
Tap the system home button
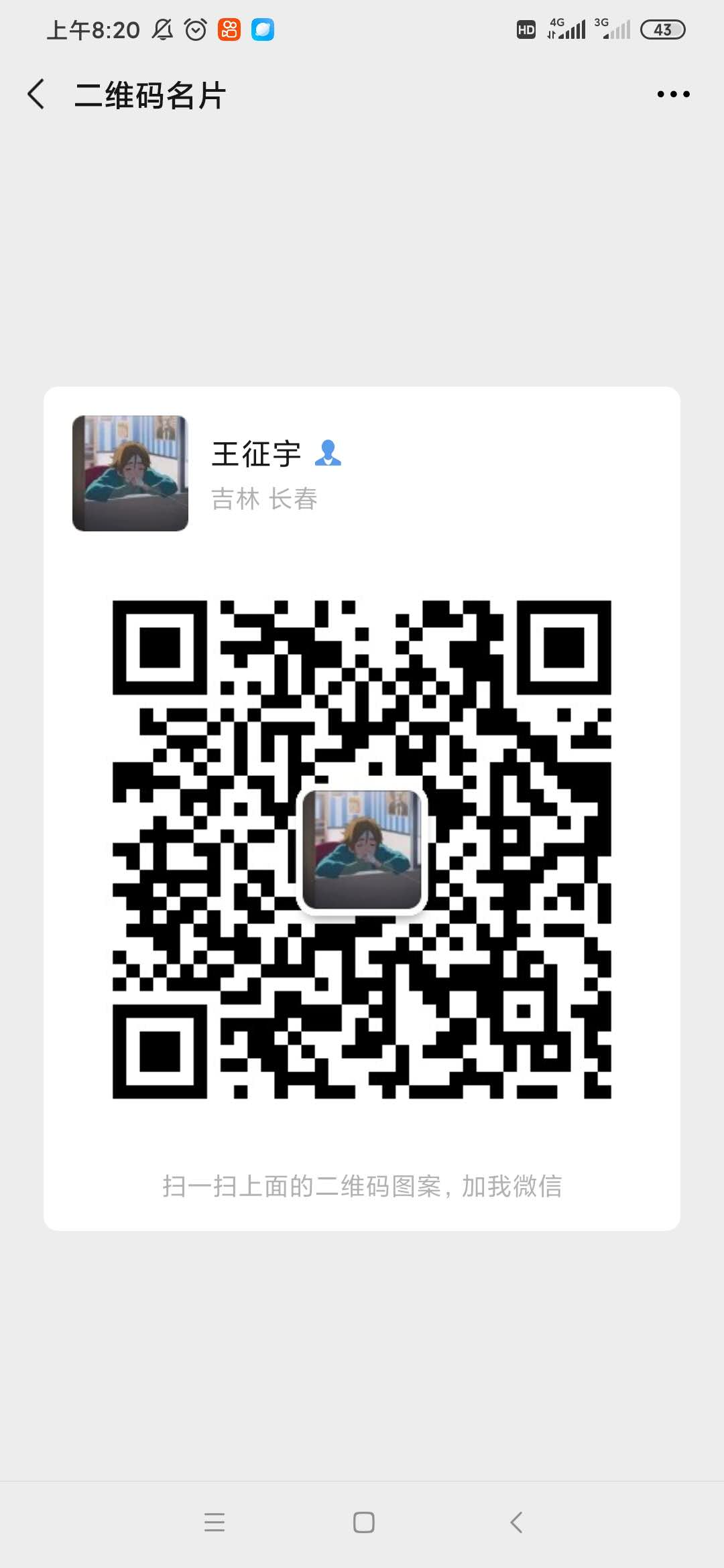coord(363,1522)
